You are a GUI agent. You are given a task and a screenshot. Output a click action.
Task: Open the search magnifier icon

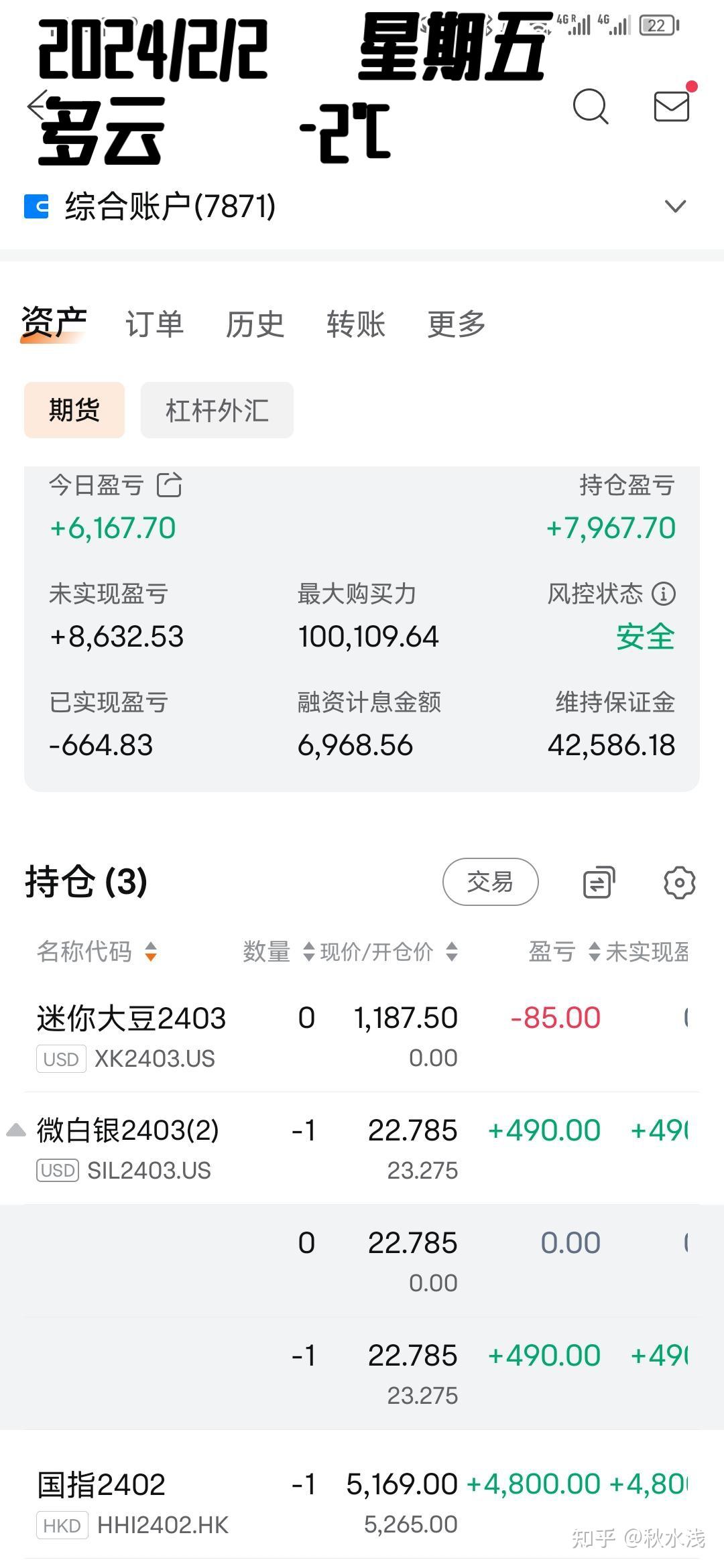[x=590, y=107]
